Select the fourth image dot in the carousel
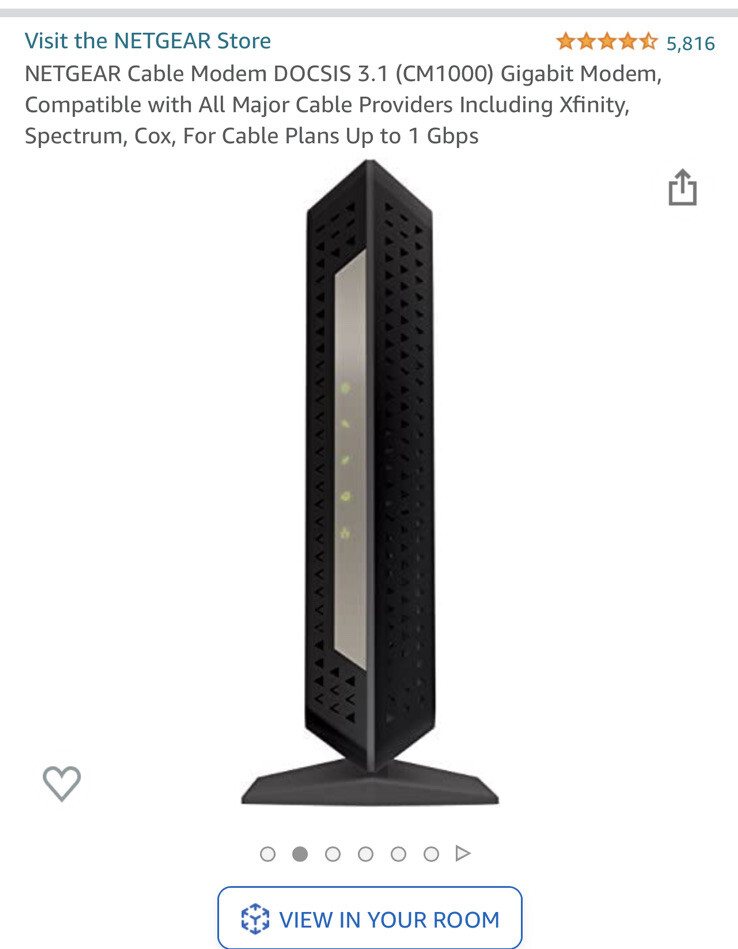738x949 pixels. click(366, 854)
